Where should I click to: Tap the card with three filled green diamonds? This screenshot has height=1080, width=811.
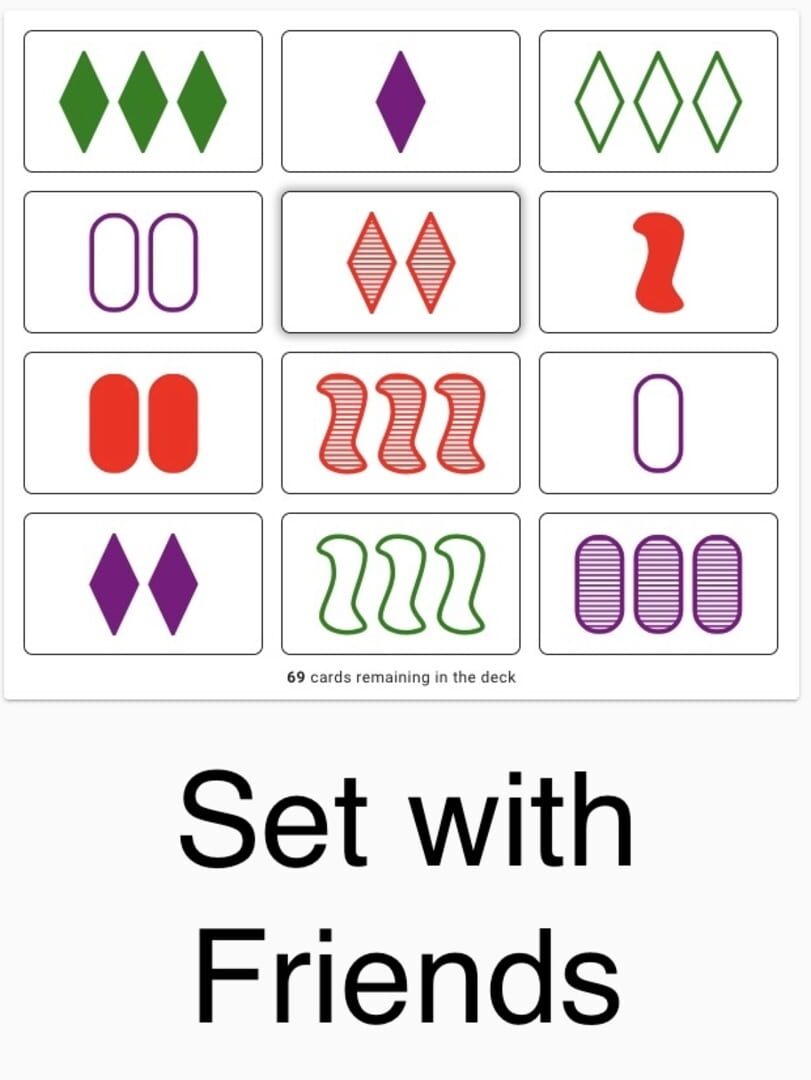tap(142, 101)
